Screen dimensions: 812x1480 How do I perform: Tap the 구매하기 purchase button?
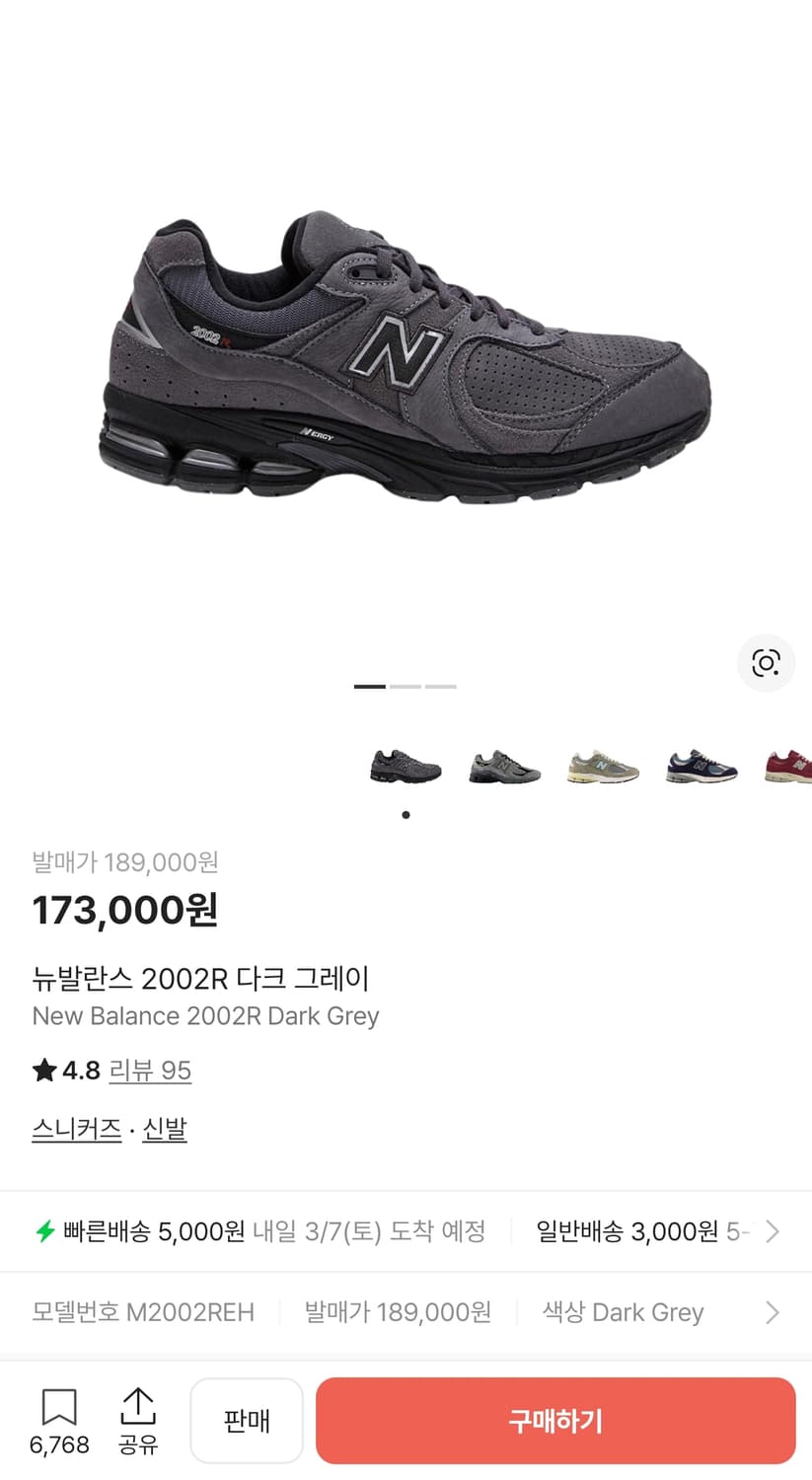coord(555,1420)
